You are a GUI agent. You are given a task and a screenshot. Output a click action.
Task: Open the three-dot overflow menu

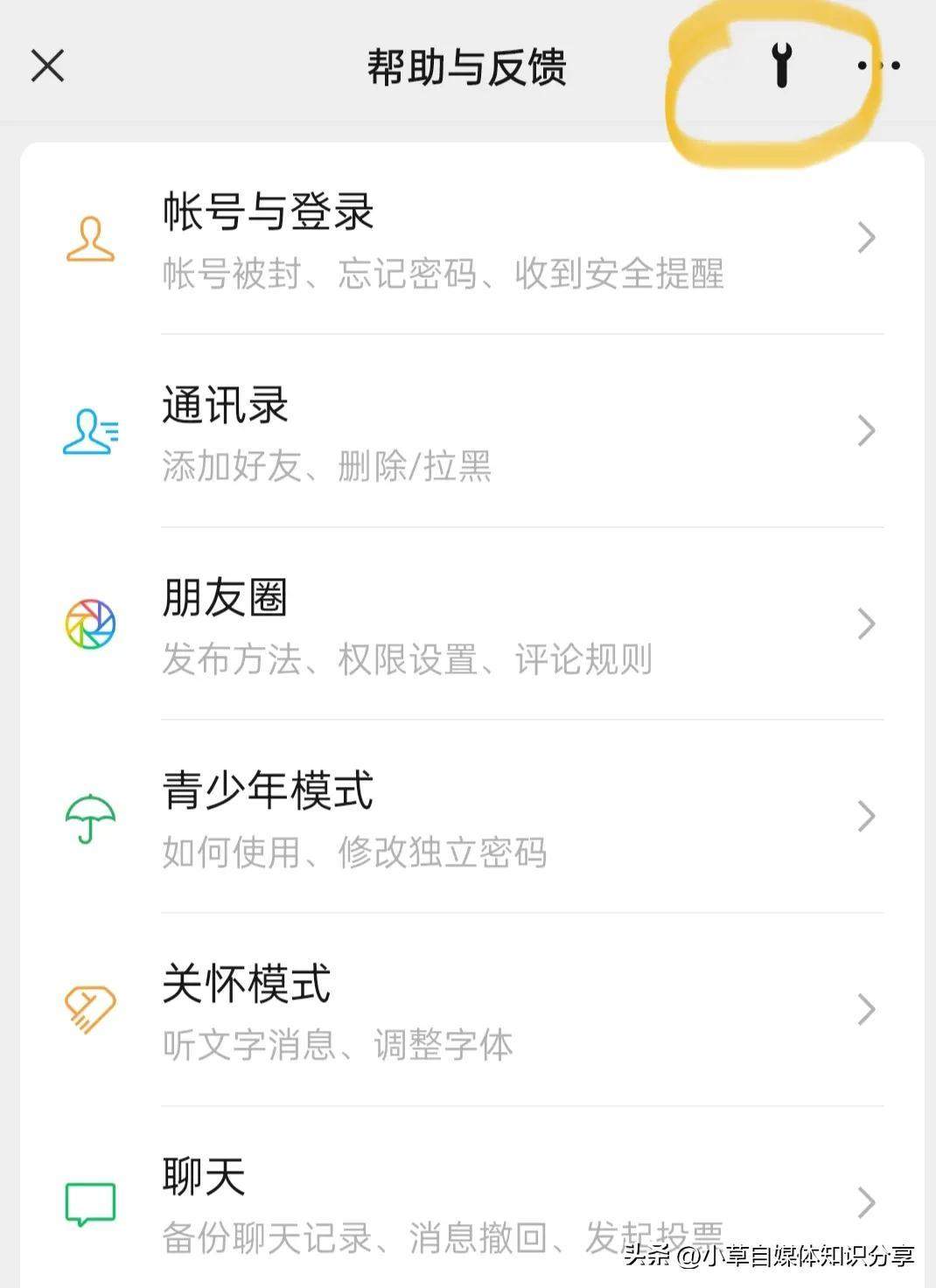tap(878, 66)
